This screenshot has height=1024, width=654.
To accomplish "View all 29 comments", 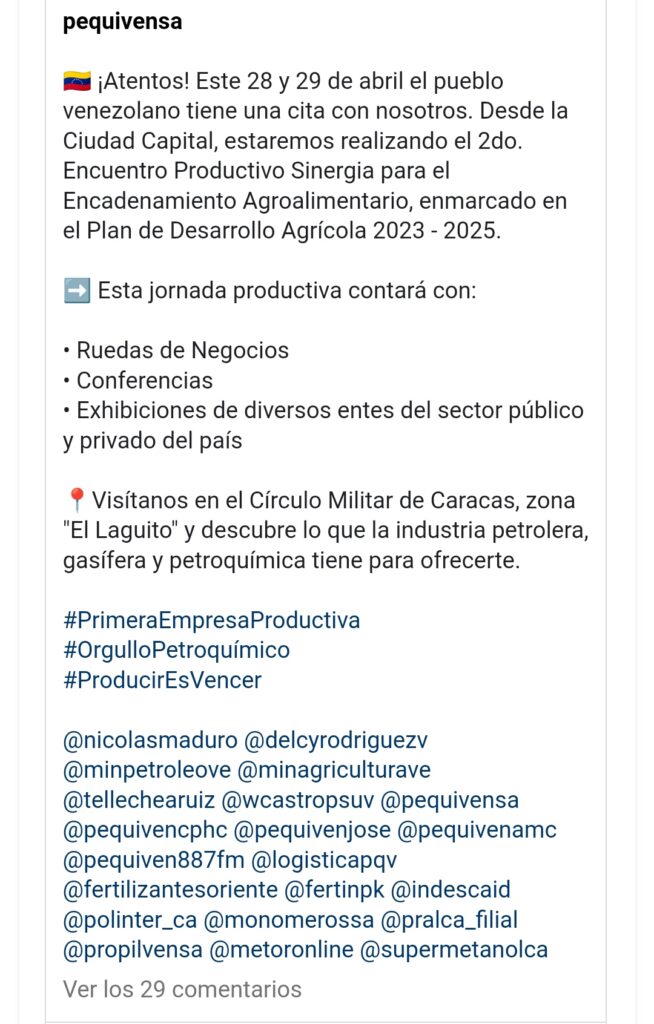I will click(182, 989).
